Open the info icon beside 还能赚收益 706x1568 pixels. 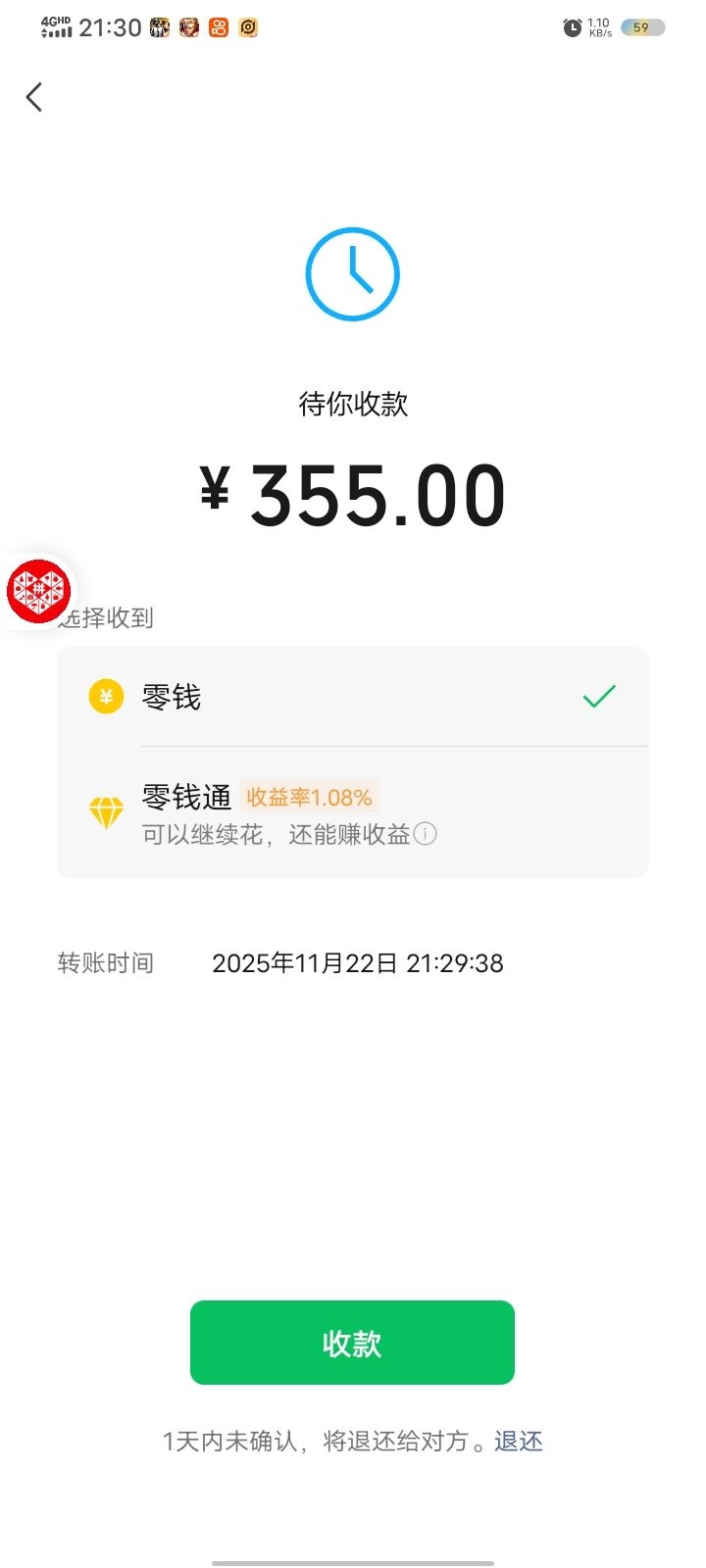pyautogui.click(x=425, y=834)
